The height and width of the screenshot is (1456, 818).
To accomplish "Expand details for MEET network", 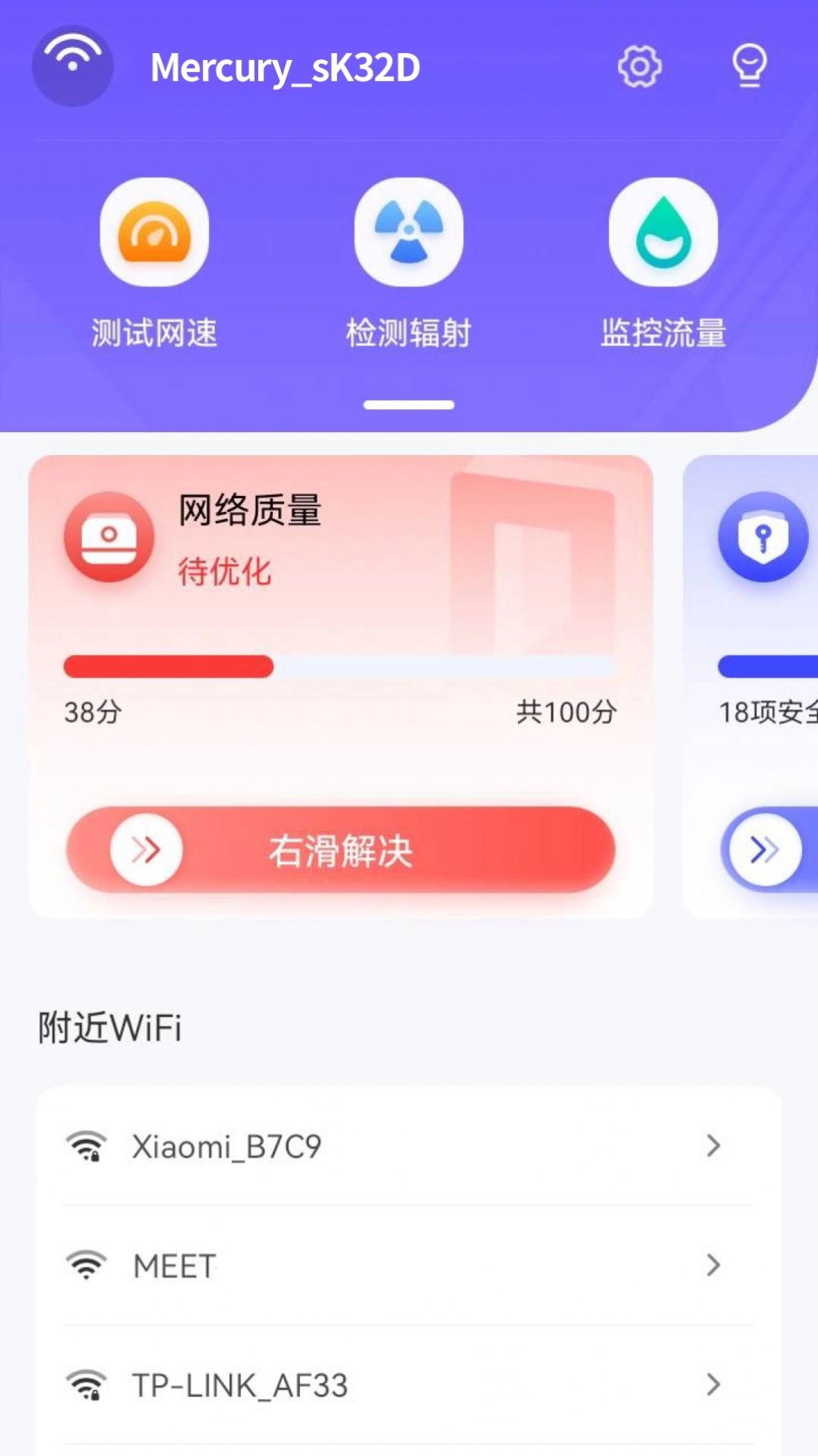I will (x=712, y=1265).
